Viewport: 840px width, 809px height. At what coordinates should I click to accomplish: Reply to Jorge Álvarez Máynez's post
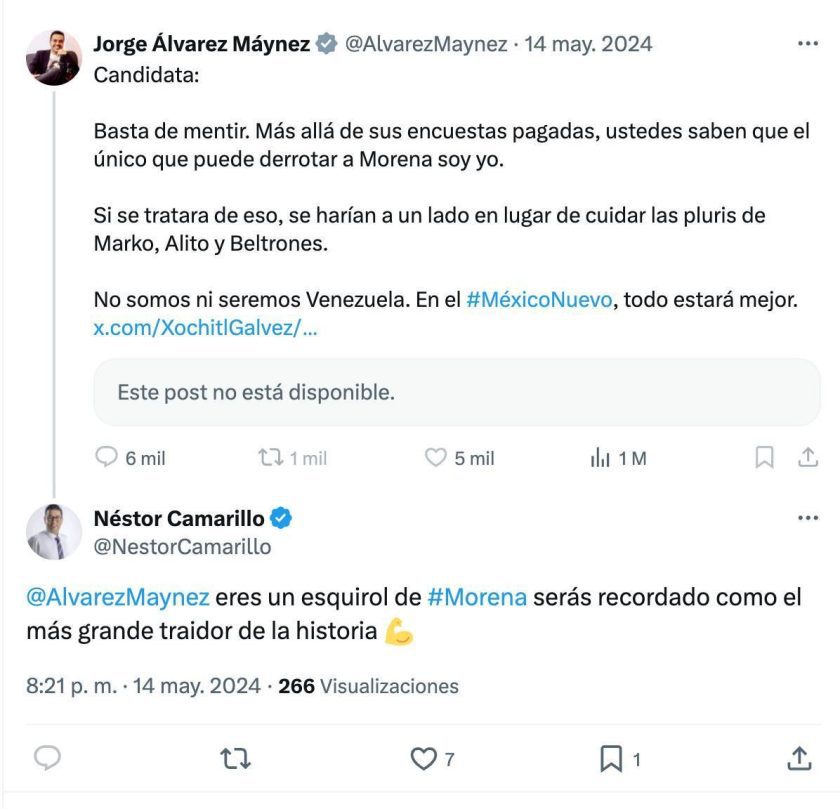coord(107,458)
